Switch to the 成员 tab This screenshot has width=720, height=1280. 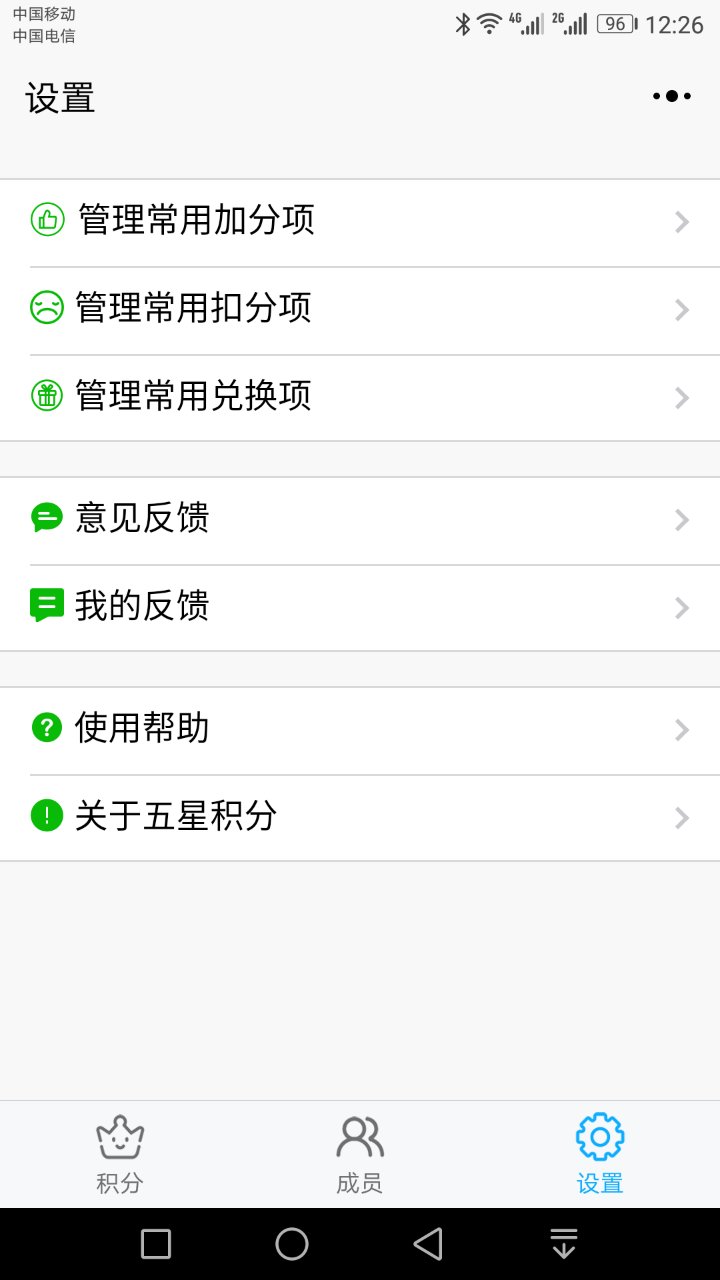360,1155
